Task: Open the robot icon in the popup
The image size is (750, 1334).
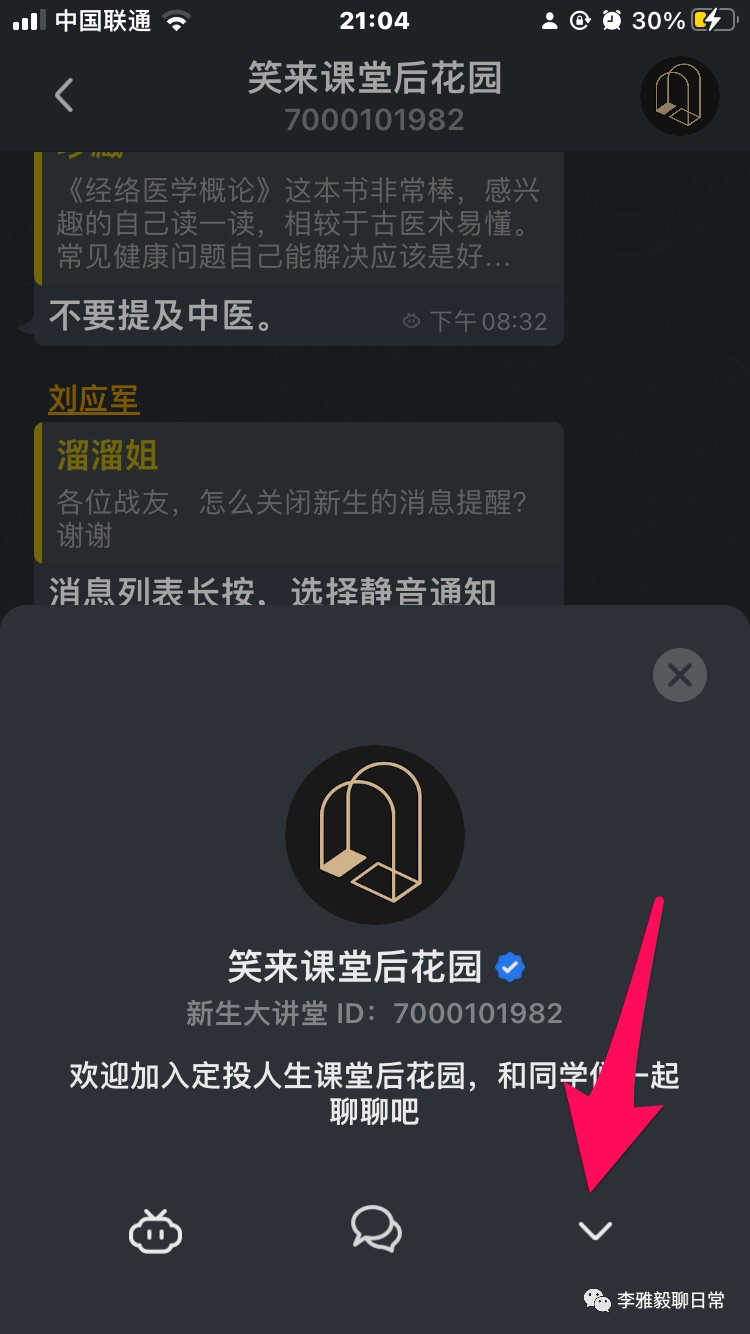Action: tap(156, 1230)
